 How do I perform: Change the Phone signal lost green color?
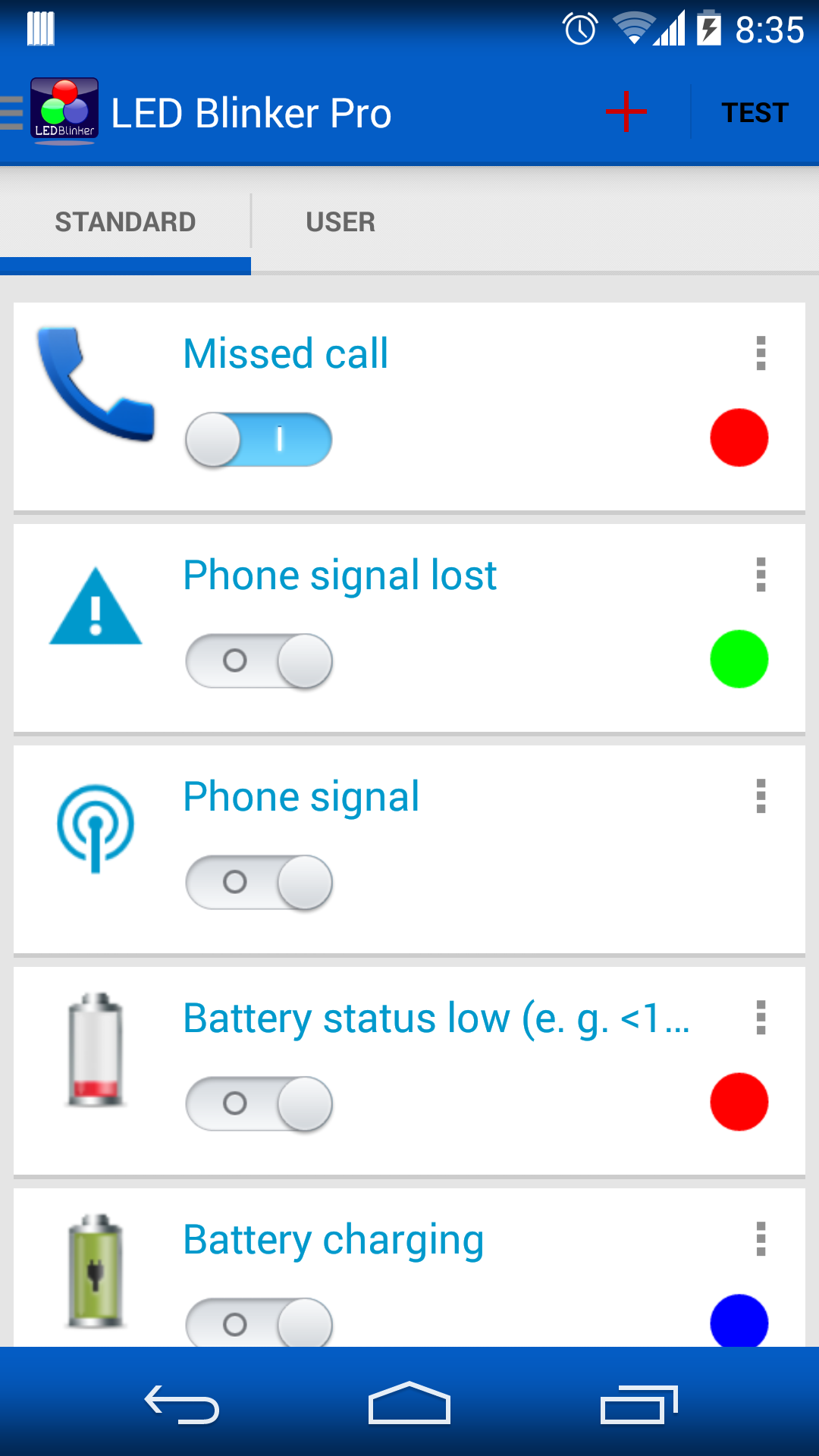(739, 659)
